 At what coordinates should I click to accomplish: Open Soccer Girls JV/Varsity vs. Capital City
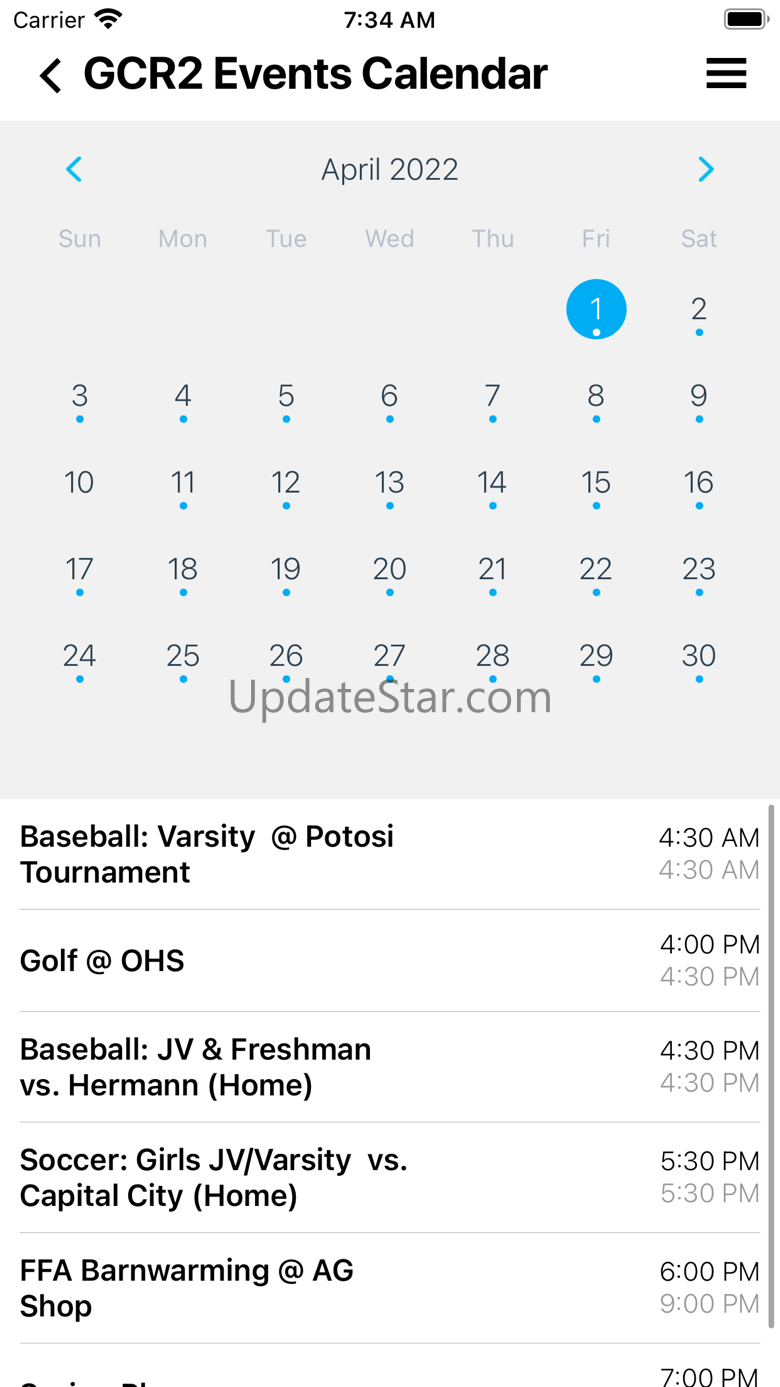point(389,1178)
